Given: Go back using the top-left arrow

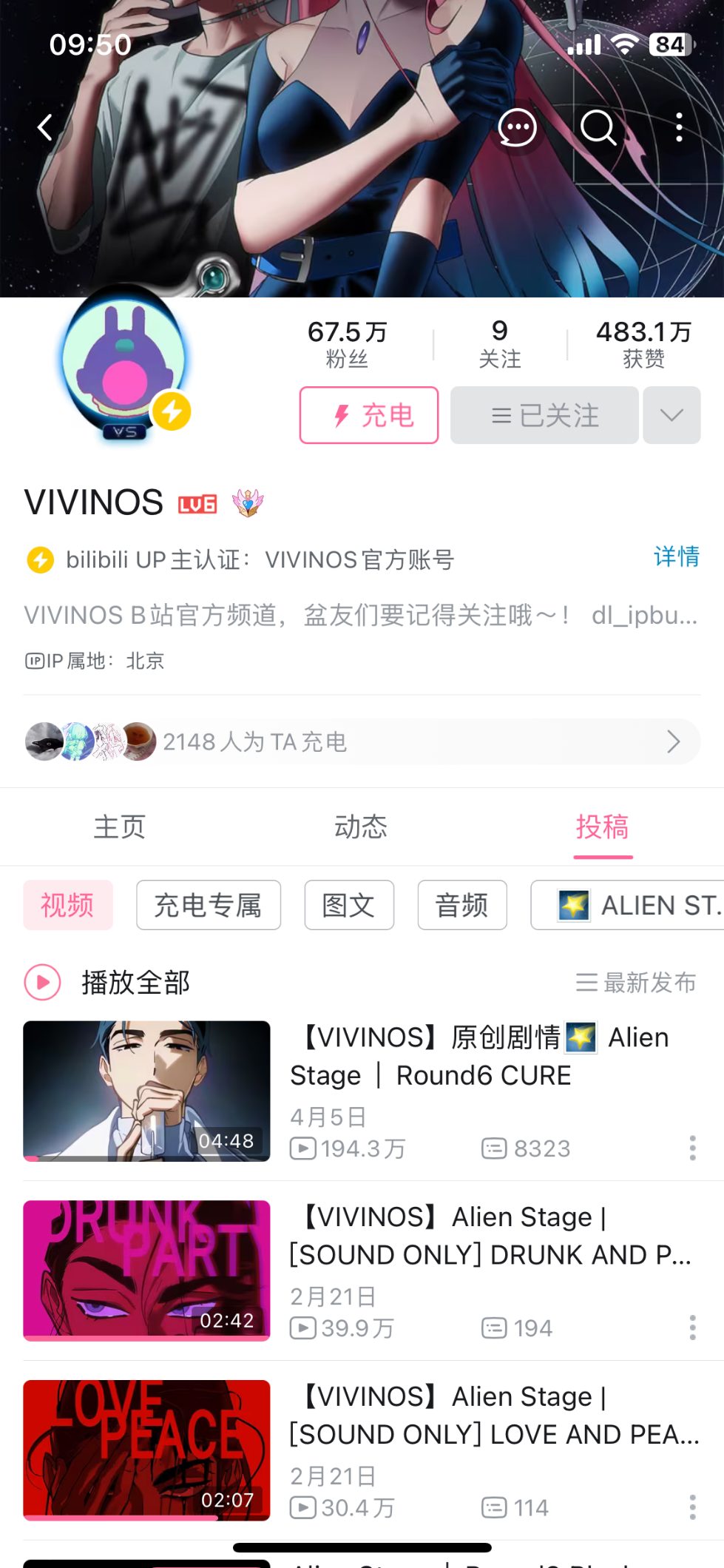Looking at the screenshot, I should point(46,127).
